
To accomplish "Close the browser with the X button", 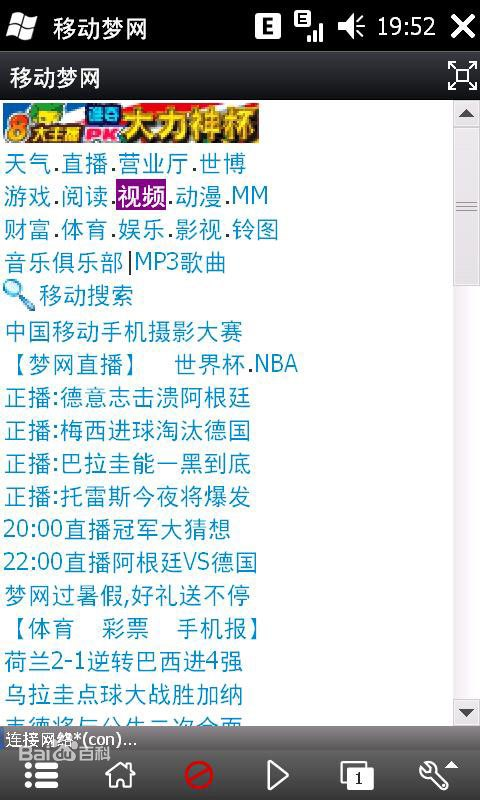I will point(462,26).
